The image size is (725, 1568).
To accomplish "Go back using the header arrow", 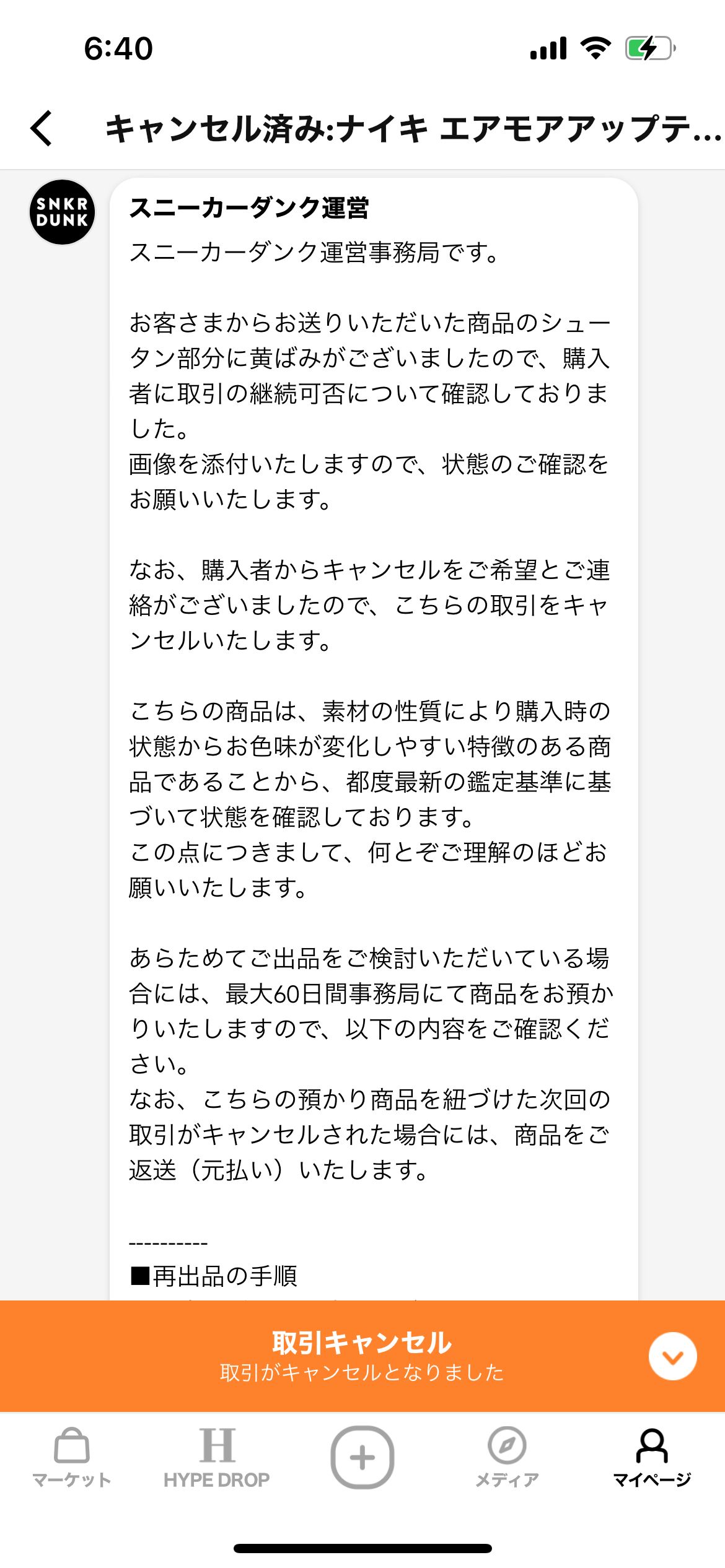I will 42,128.
